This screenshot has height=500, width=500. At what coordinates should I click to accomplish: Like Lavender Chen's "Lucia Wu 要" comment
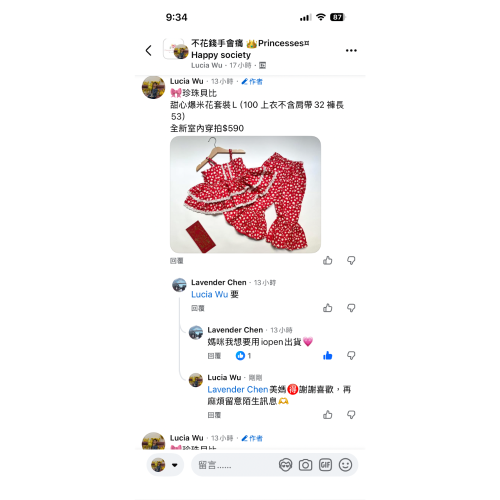(x=328, y=308)
